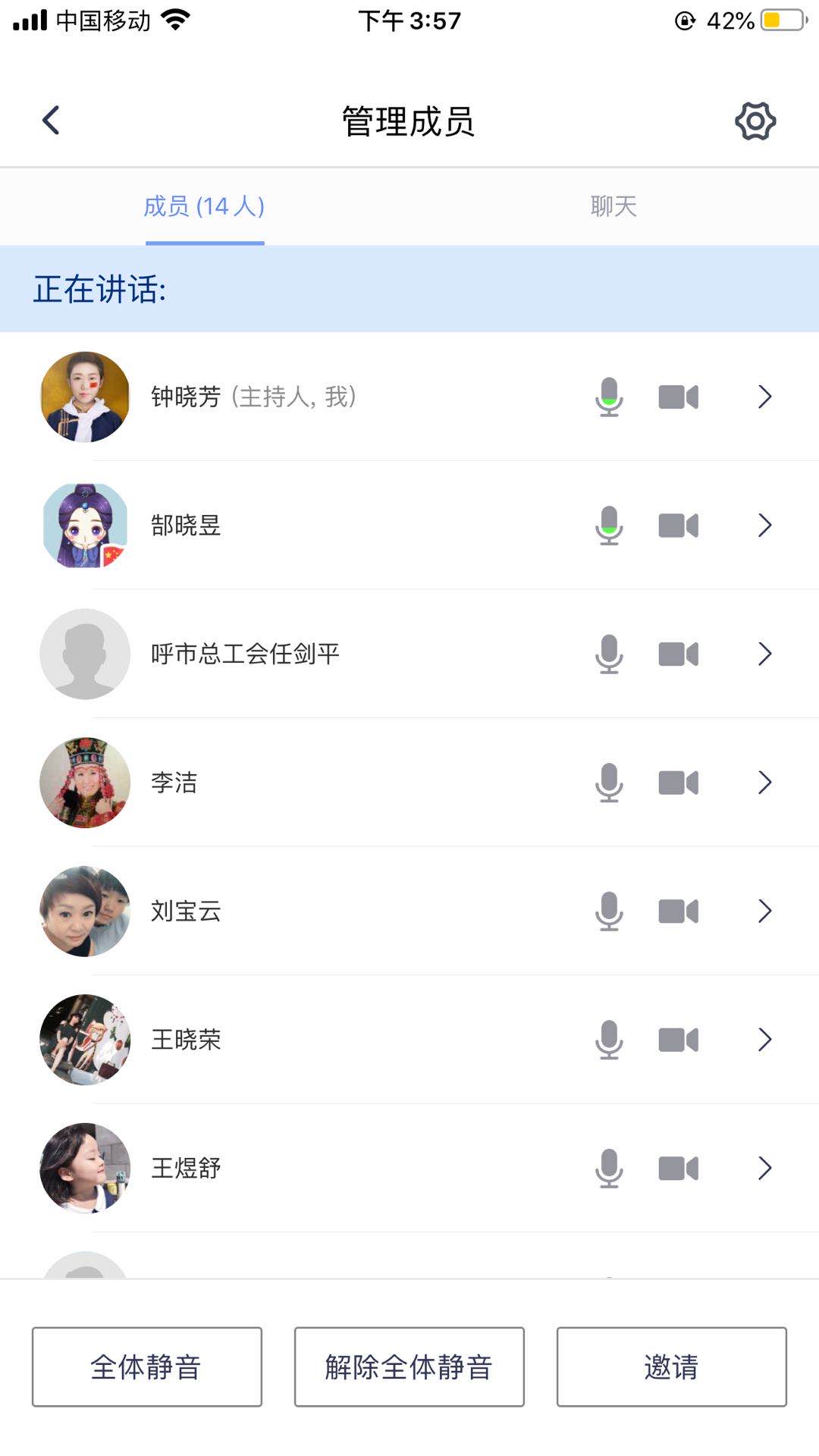Switch to the 聊天 tab
Image resolution: width=819 pixels, height=1456 pixels.
point(613,206)
